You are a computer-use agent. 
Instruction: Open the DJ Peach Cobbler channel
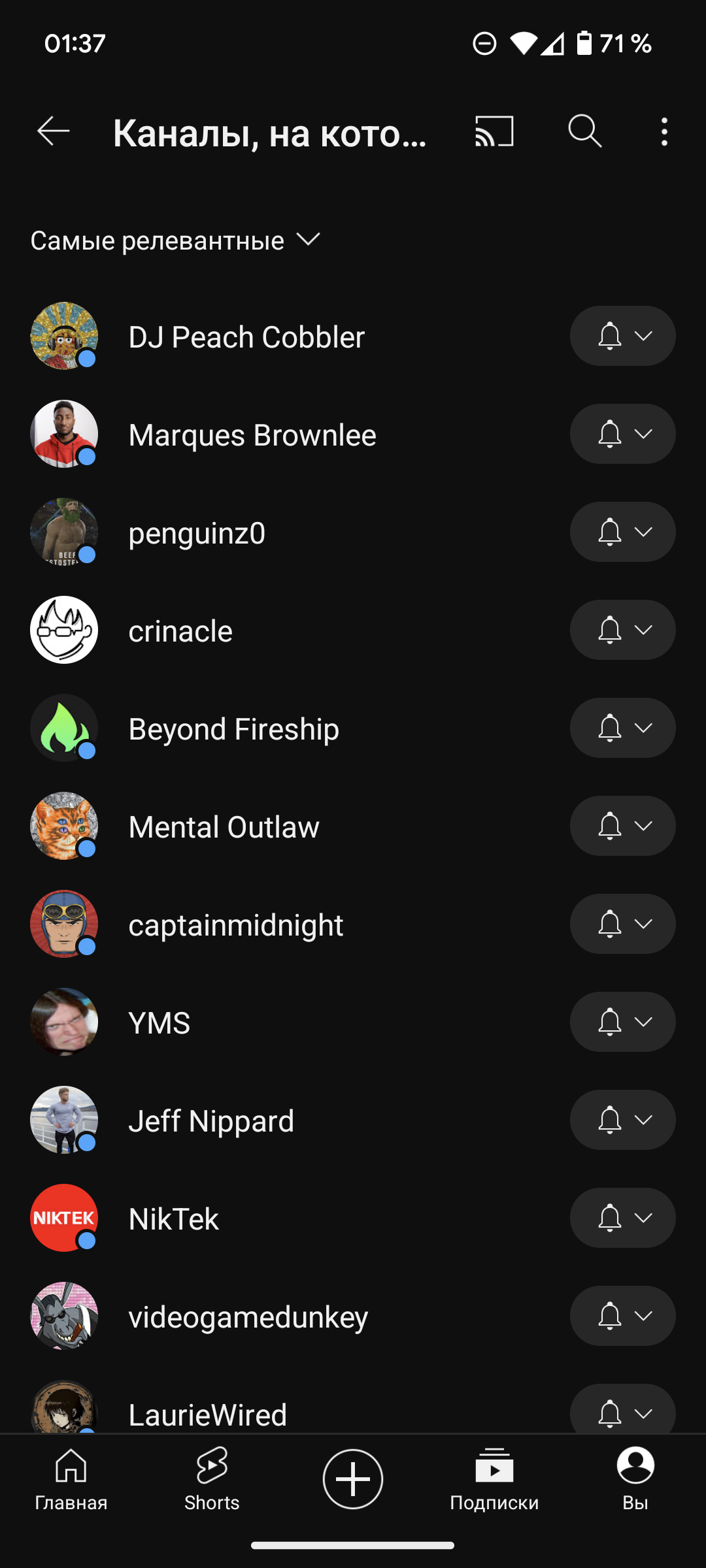246,336
